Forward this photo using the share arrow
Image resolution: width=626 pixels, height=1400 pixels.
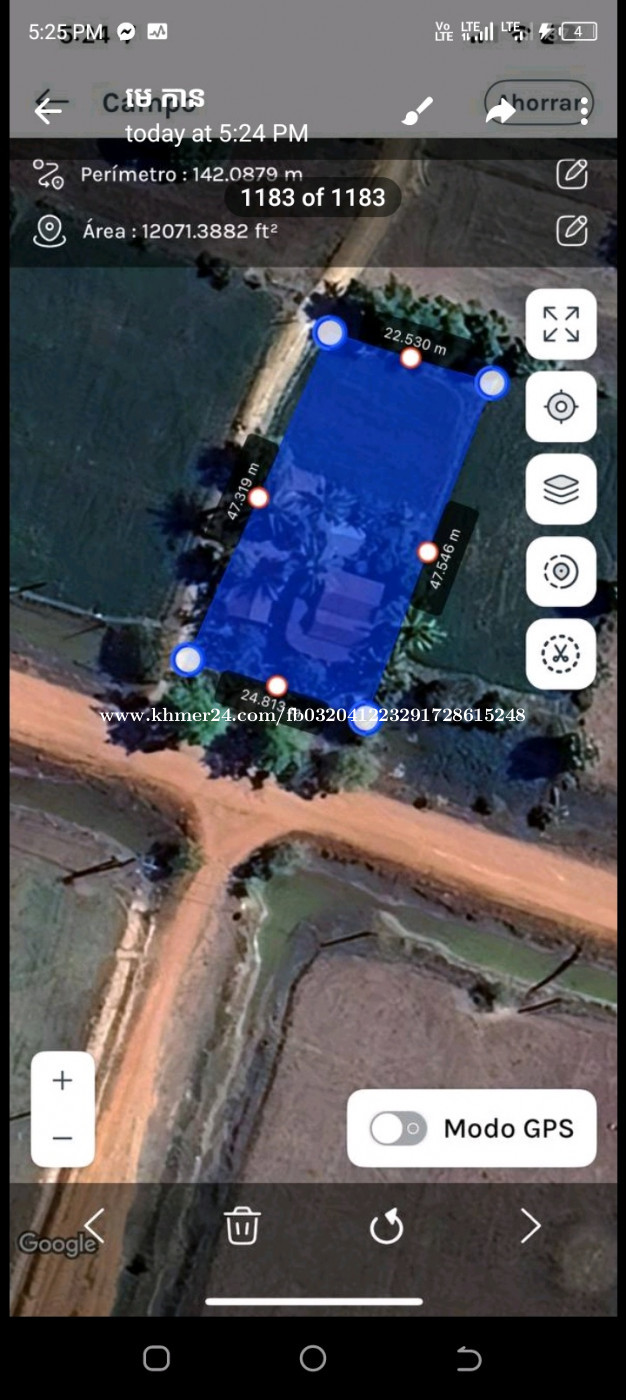coord(500,111)
